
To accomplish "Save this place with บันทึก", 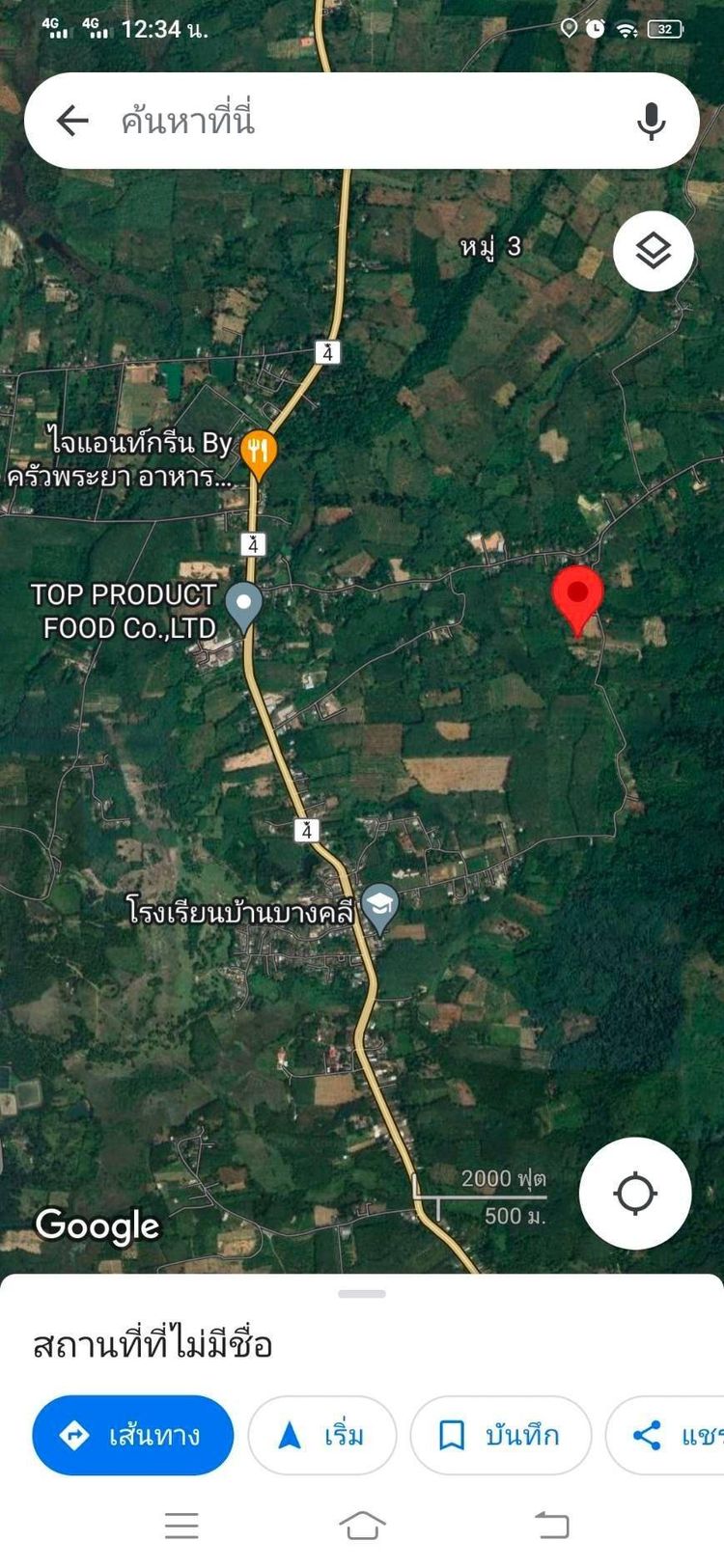I will coord(500,1435).
